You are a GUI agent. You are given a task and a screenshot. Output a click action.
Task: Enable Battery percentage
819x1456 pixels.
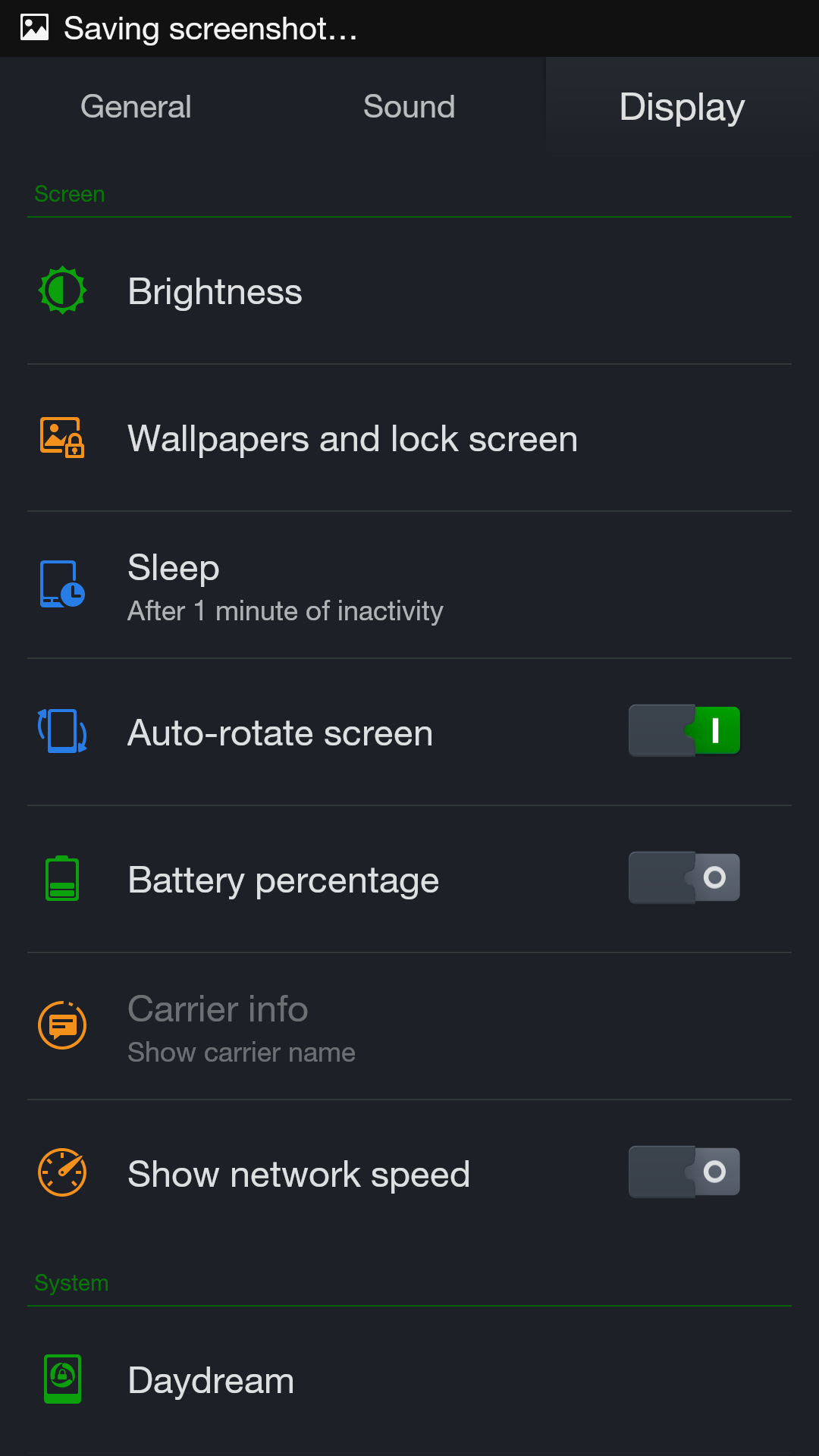(684, 878)
